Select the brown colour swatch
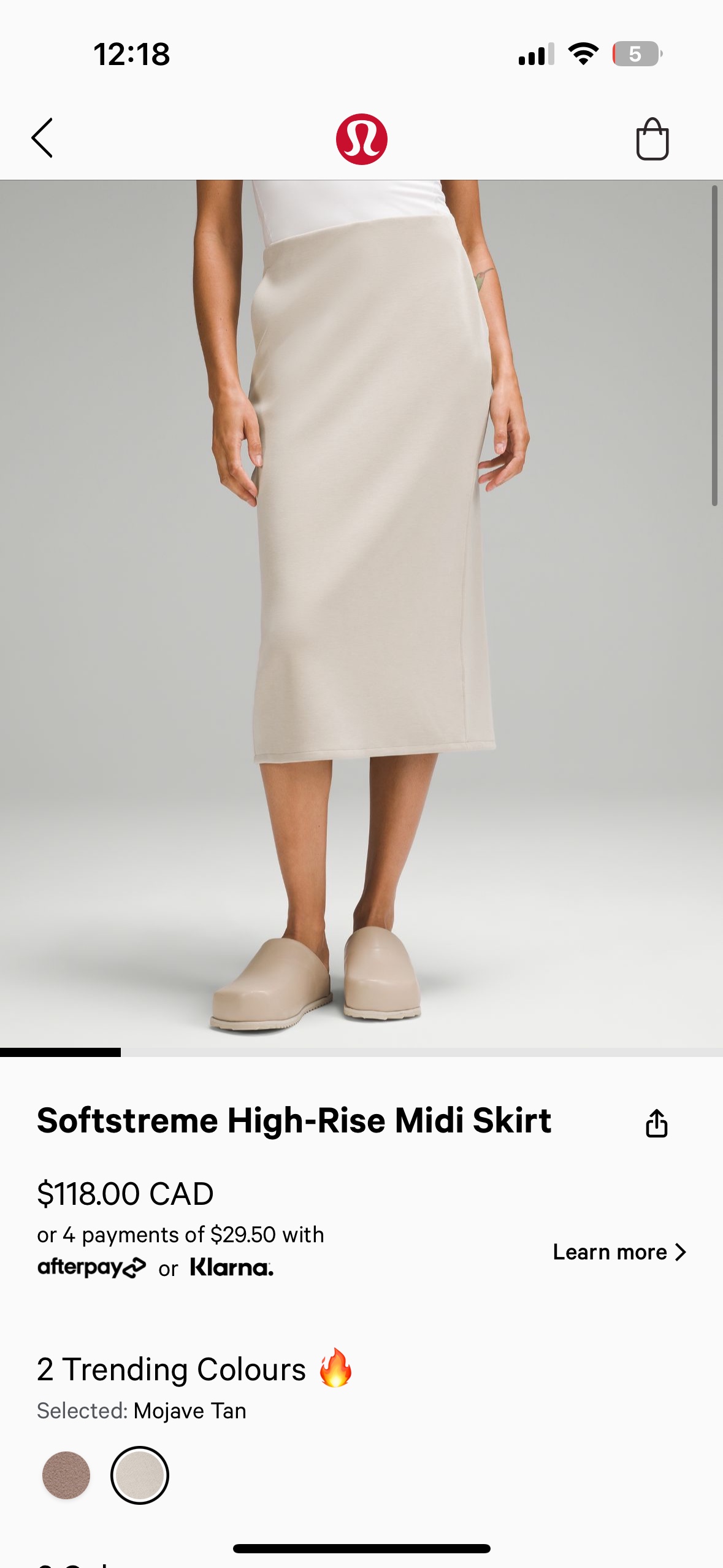723x1568 pixels. click(x=66, y=1475)
